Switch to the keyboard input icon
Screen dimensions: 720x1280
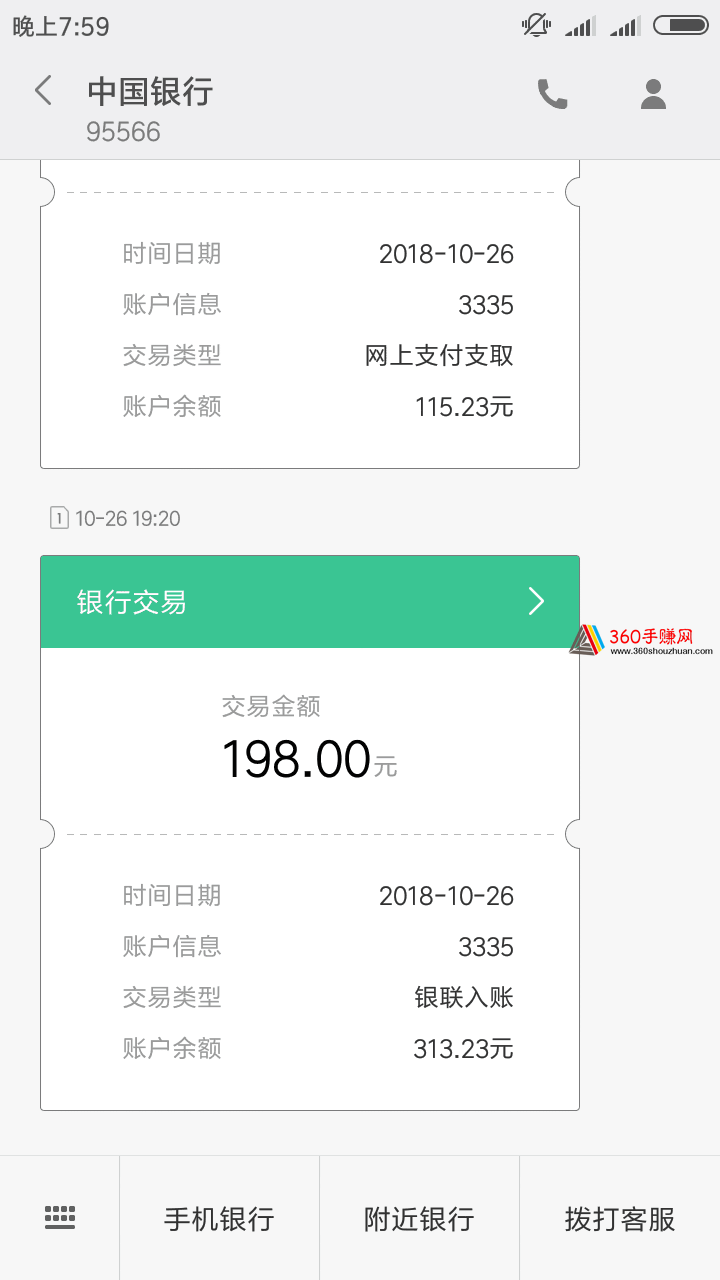(60, 1217)
